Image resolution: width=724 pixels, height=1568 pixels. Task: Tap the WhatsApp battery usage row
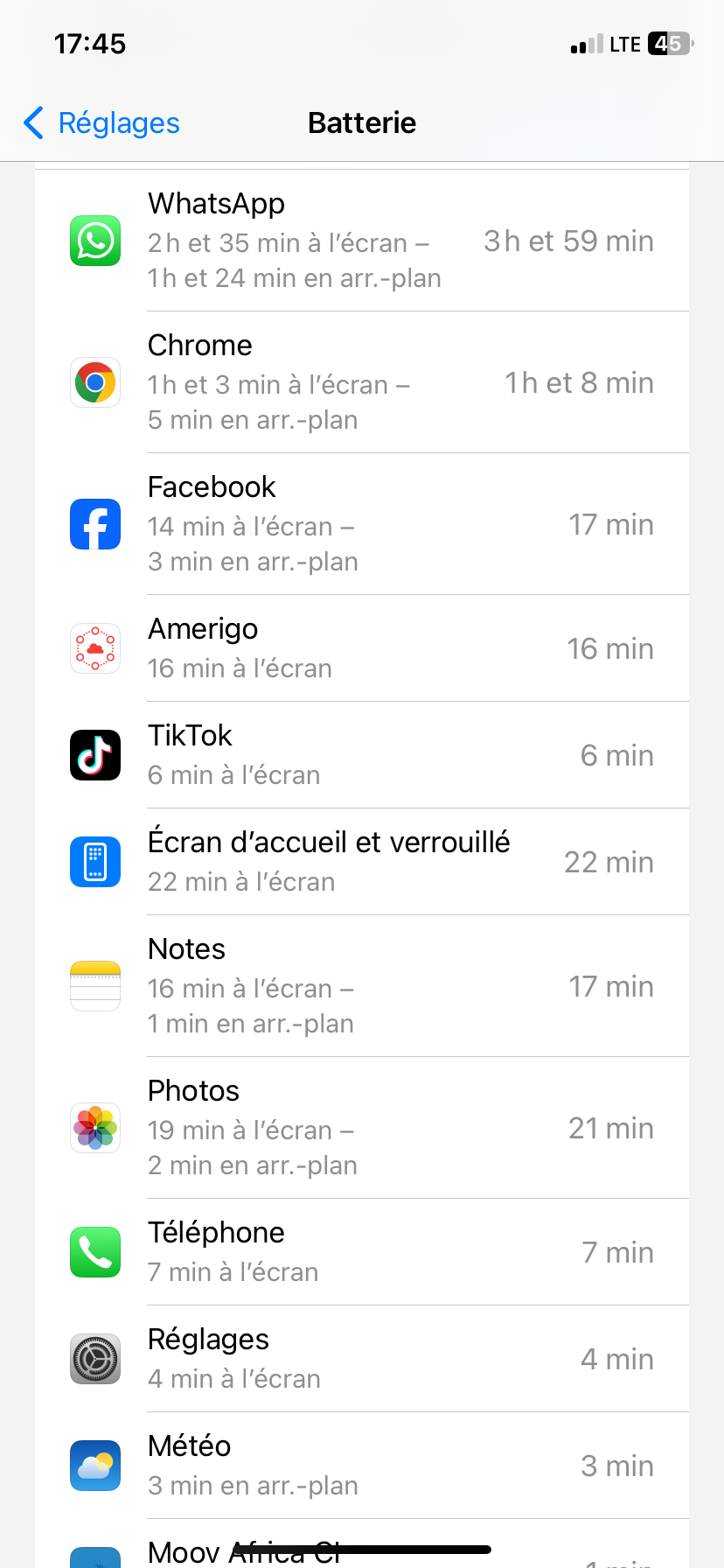tap(362, 241)
